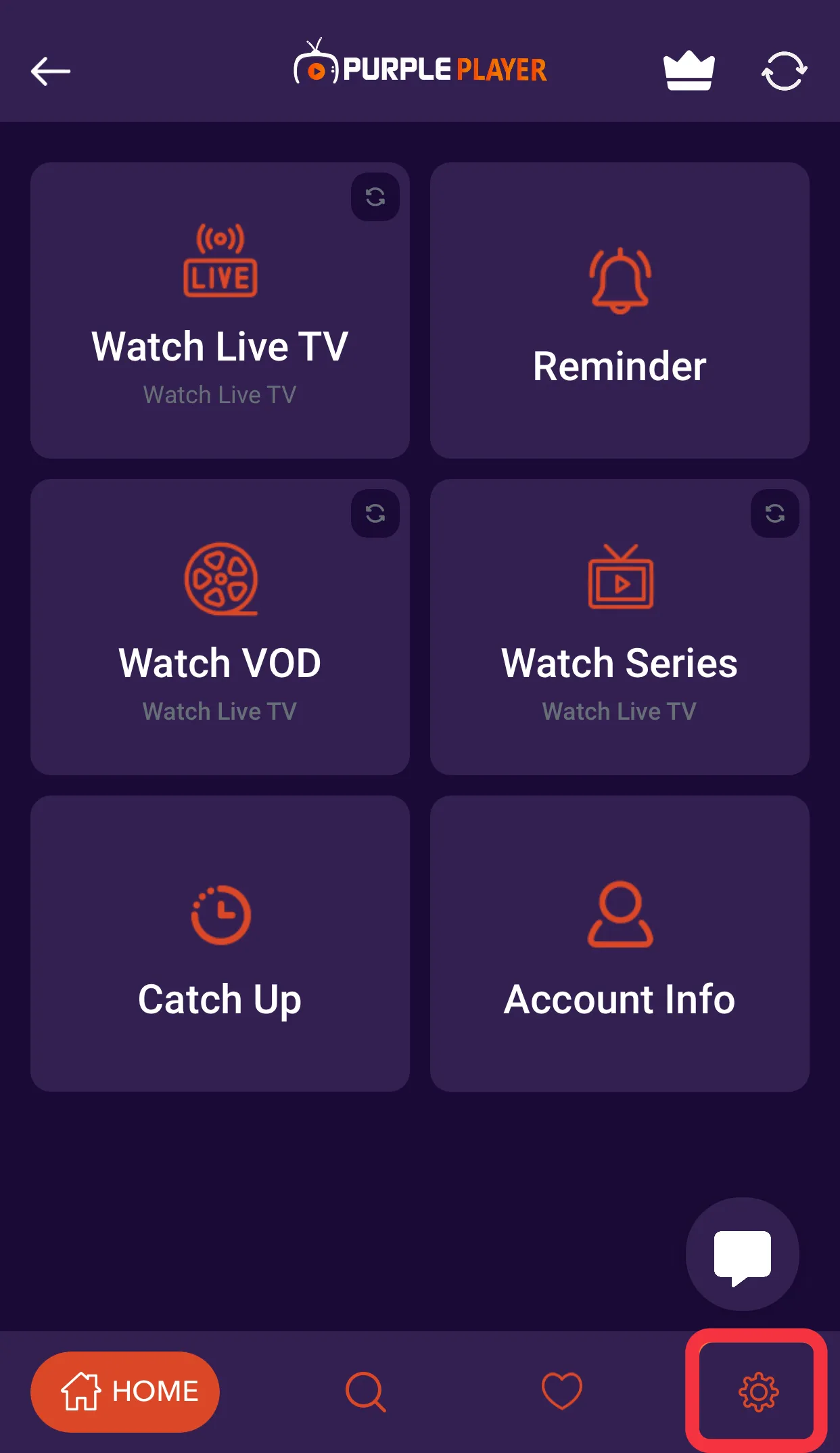The height and width of the screenshot is (1453, 840).
Task: Refresh the Watch VOD card
Action: tap(375, 513)
